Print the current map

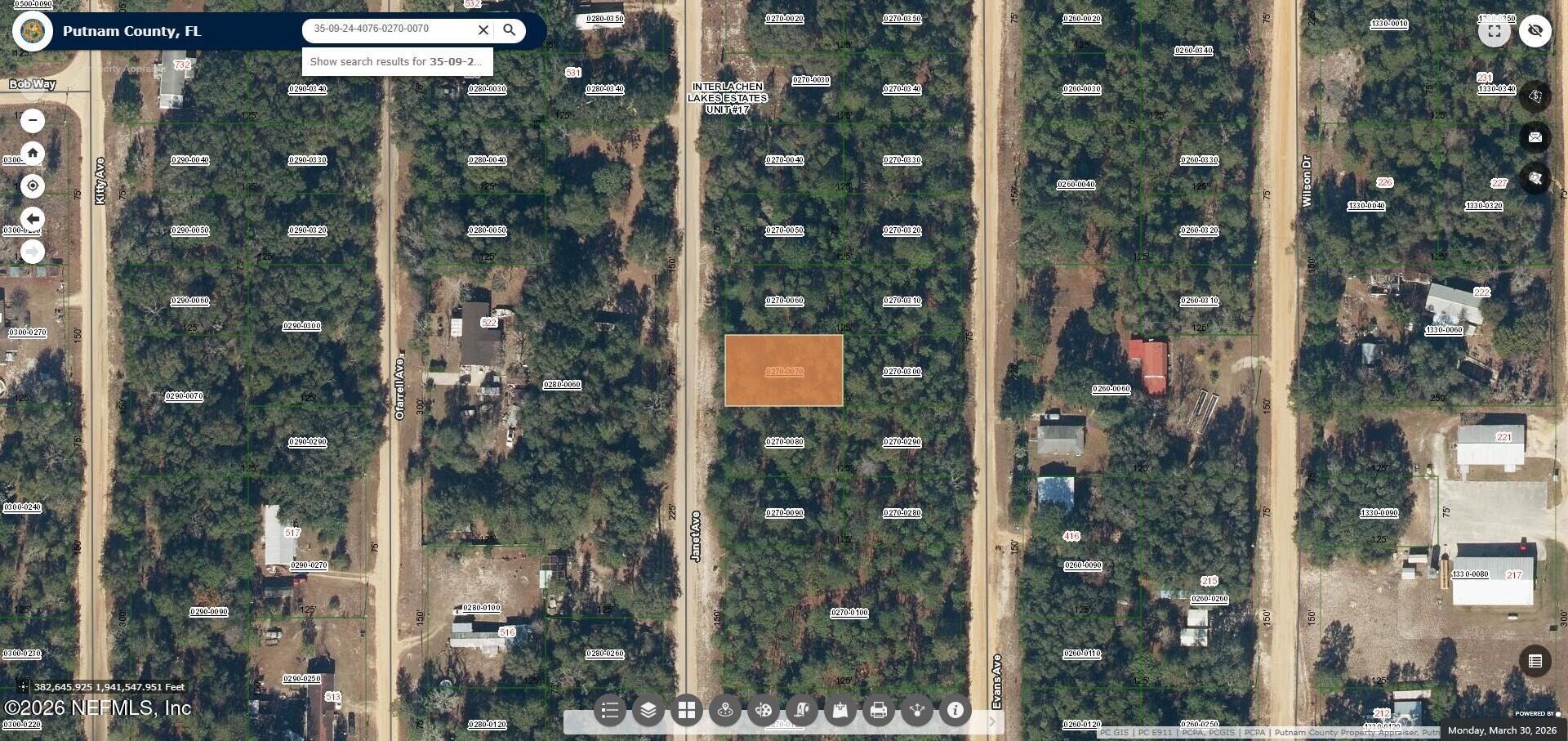click(879, 711)
